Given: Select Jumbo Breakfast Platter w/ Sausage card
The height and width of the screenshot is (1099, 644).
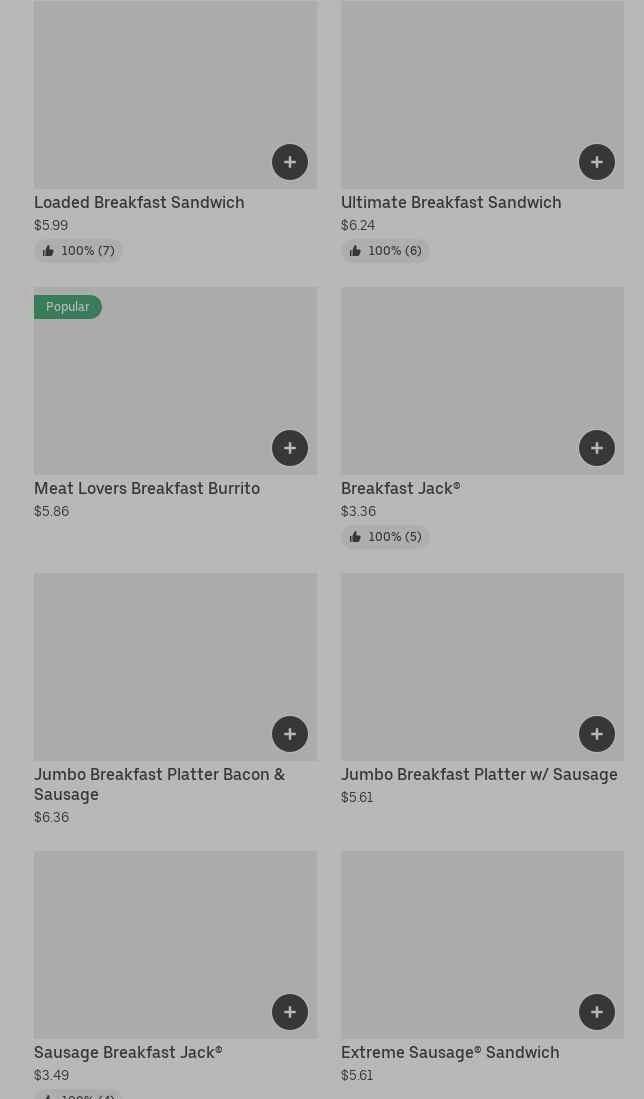Looking at the screenshot, I should (479, 774).
